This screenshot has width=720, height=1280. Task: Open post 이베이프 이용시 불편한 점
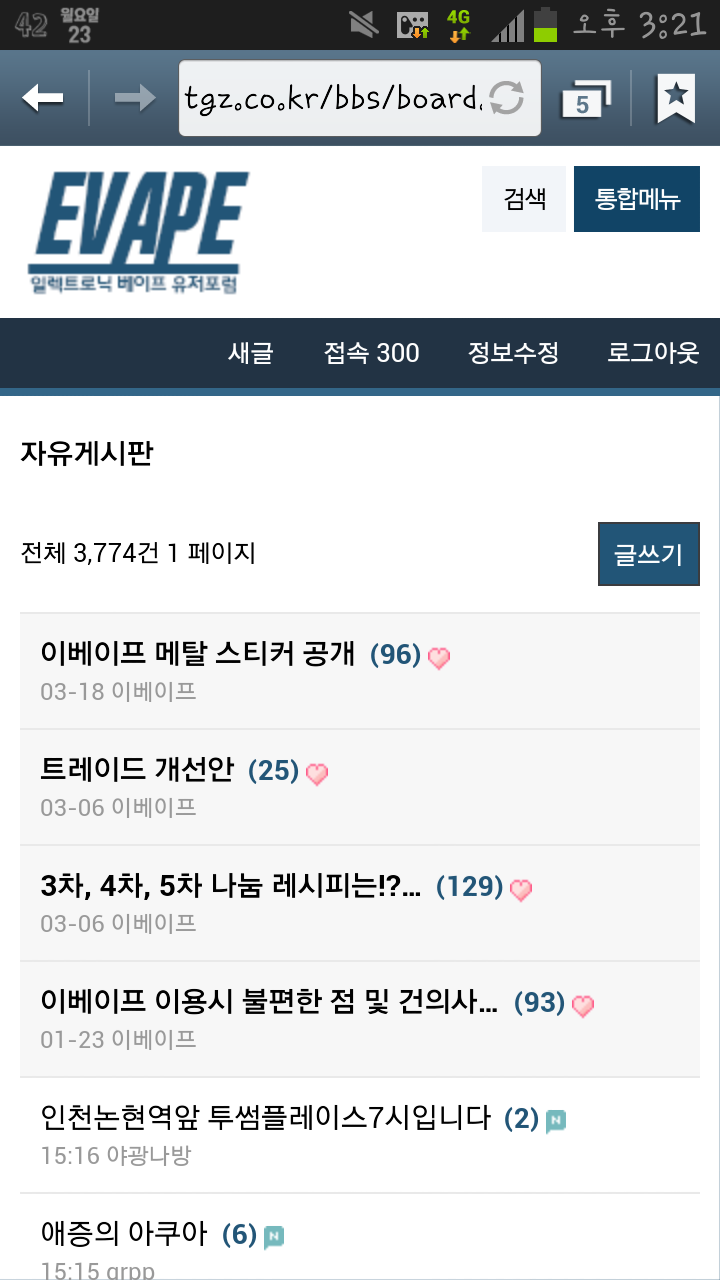[x=269, y=1002]
